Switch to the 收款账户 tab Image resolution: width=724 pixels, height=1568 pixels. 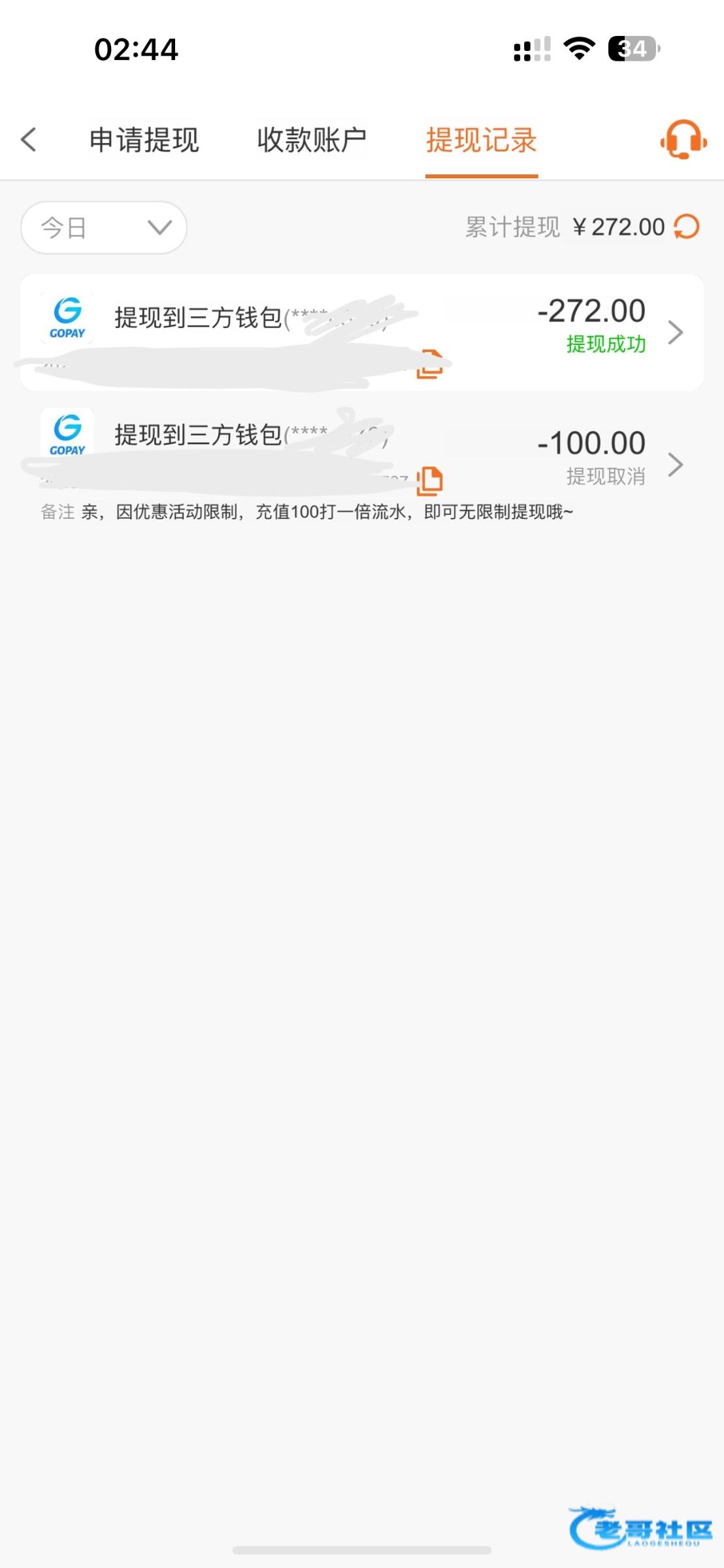(311, 140)
